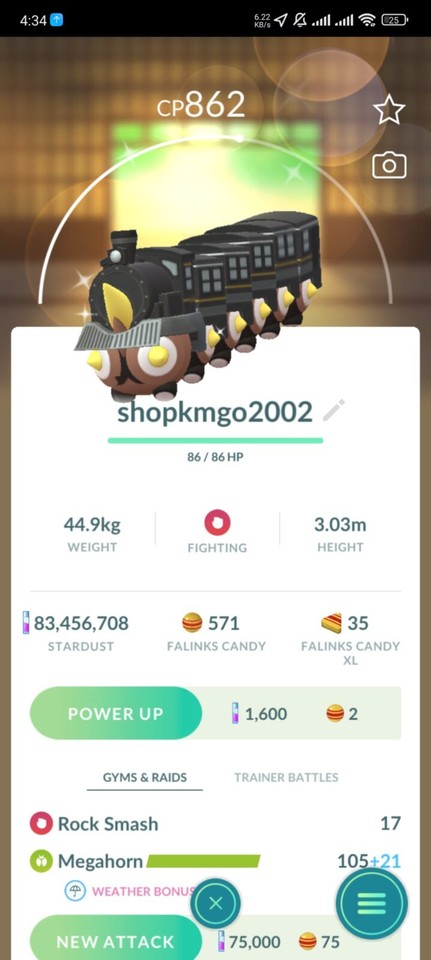Edit the nickname with the pencil icon

tap(334, 411)
